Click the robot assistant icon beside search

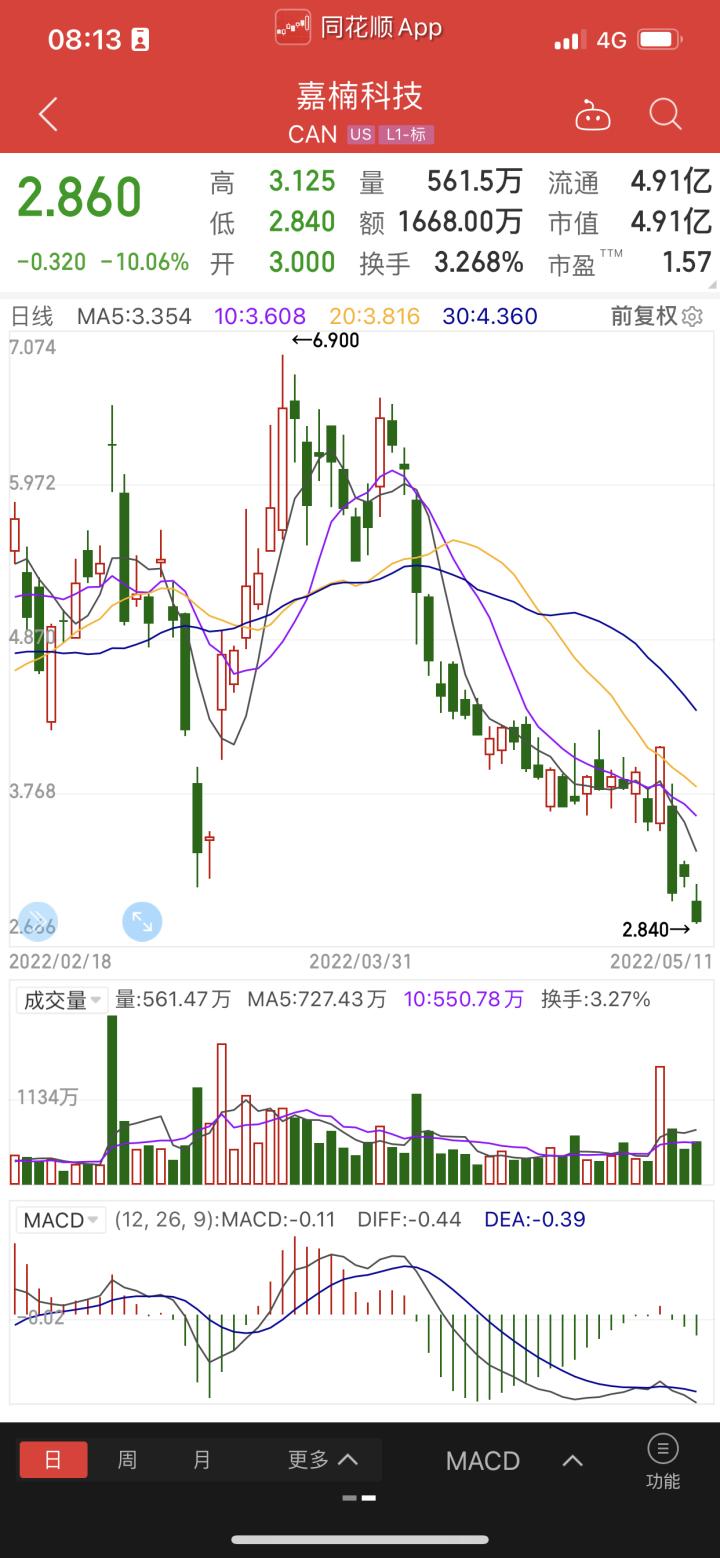(593, 114)
